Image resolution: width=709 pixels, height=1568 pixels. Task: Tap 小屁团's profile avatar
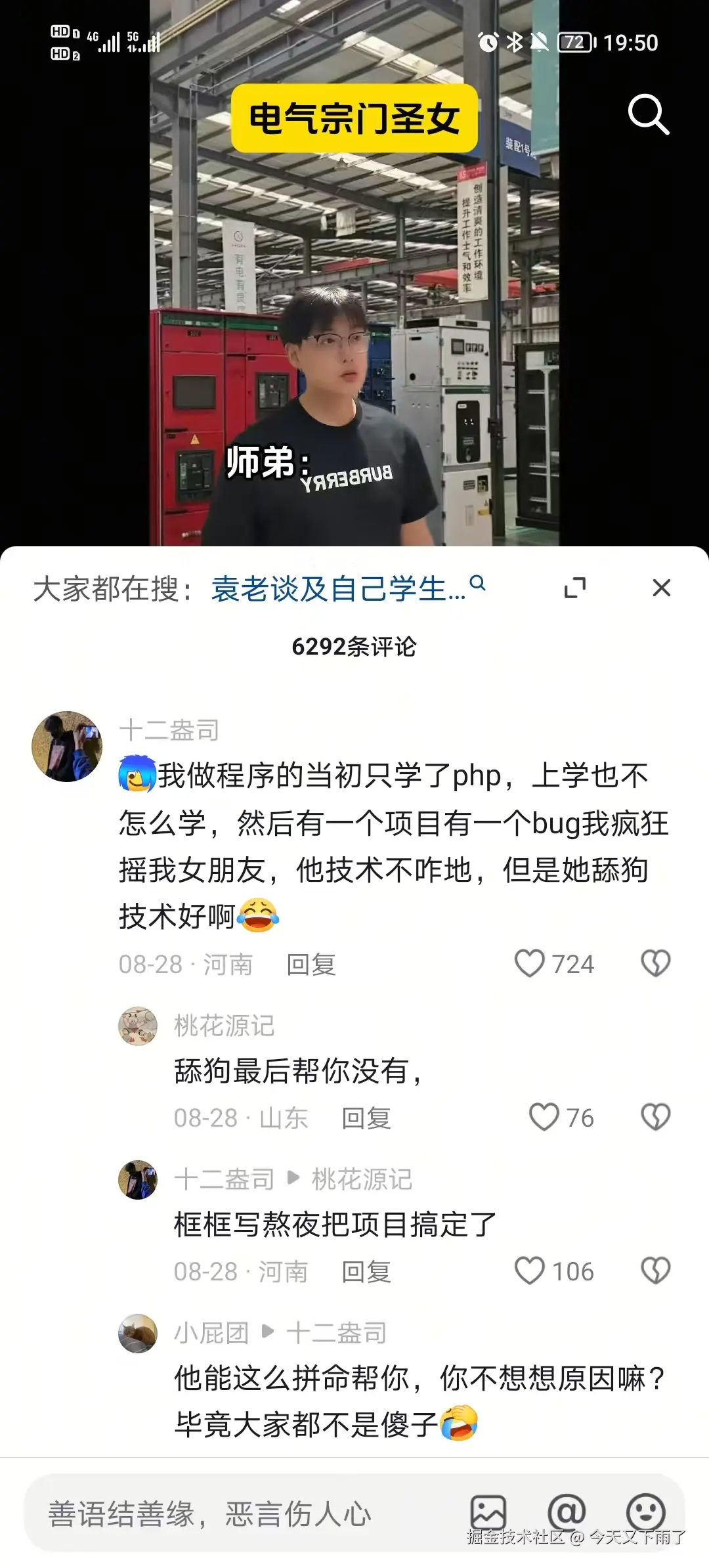click(138, 1333)
